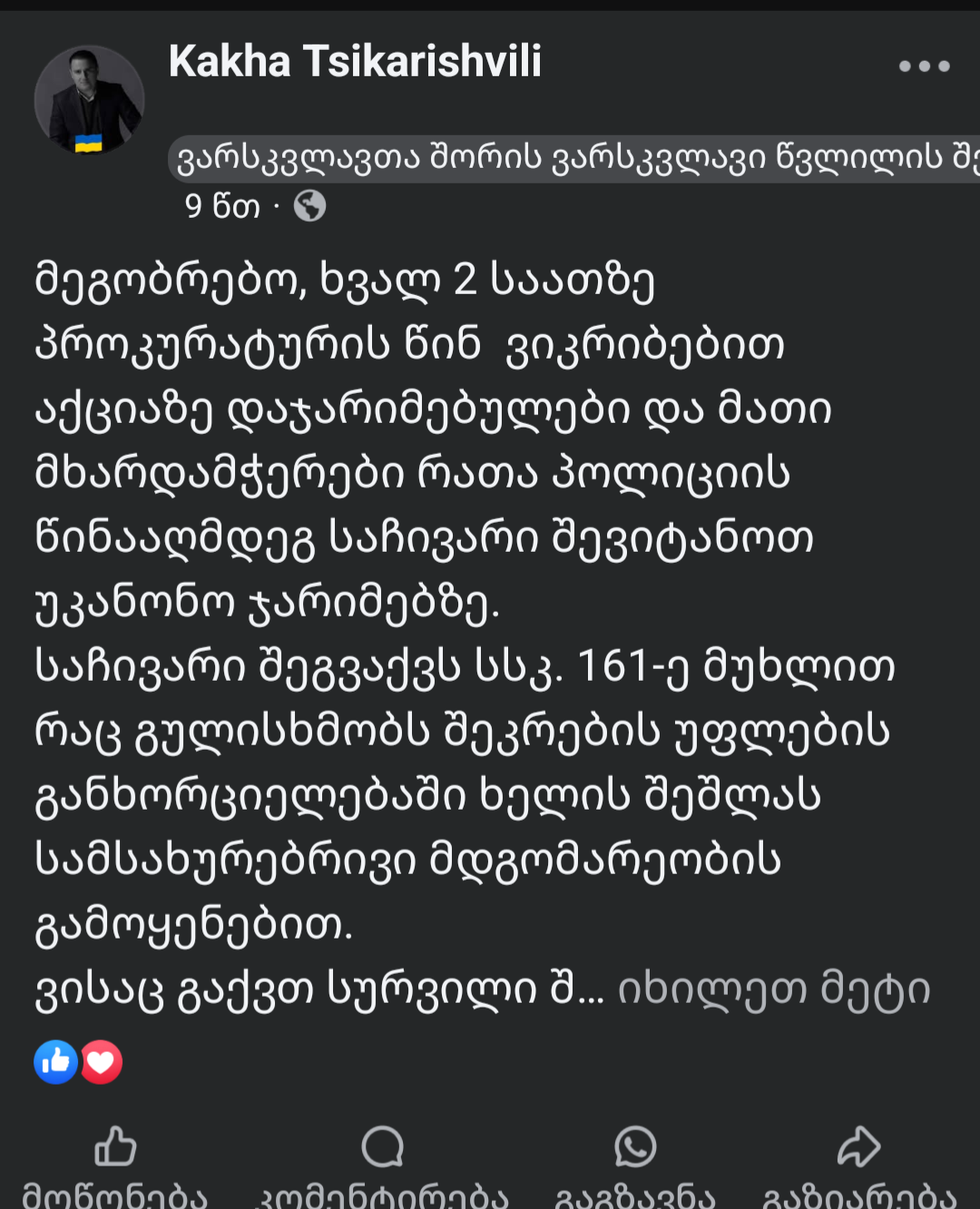The image size is (980, 1209).
Task: Open the post's three-dot options menu
Action: point(924,66)
